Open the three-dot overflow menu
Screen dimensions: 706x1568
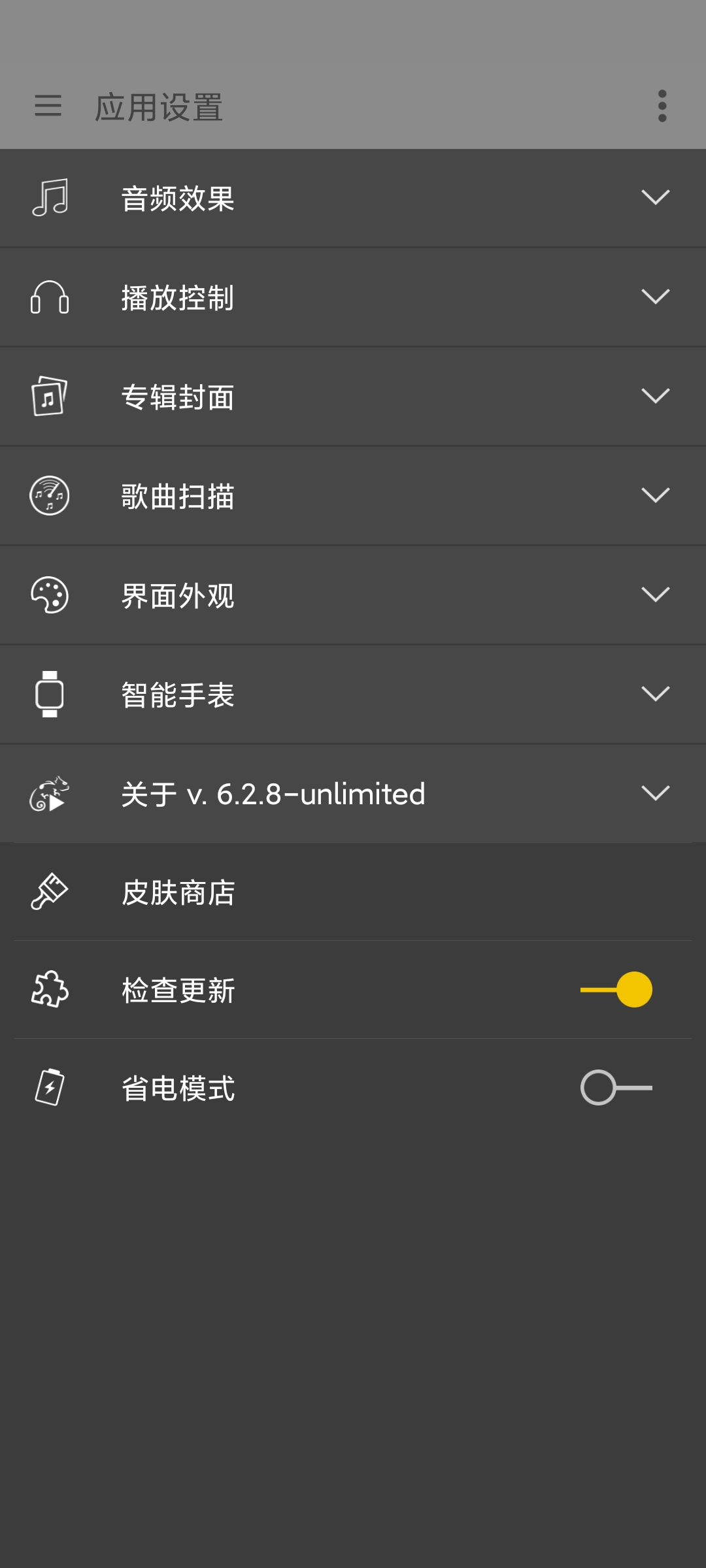coord(662,106)
